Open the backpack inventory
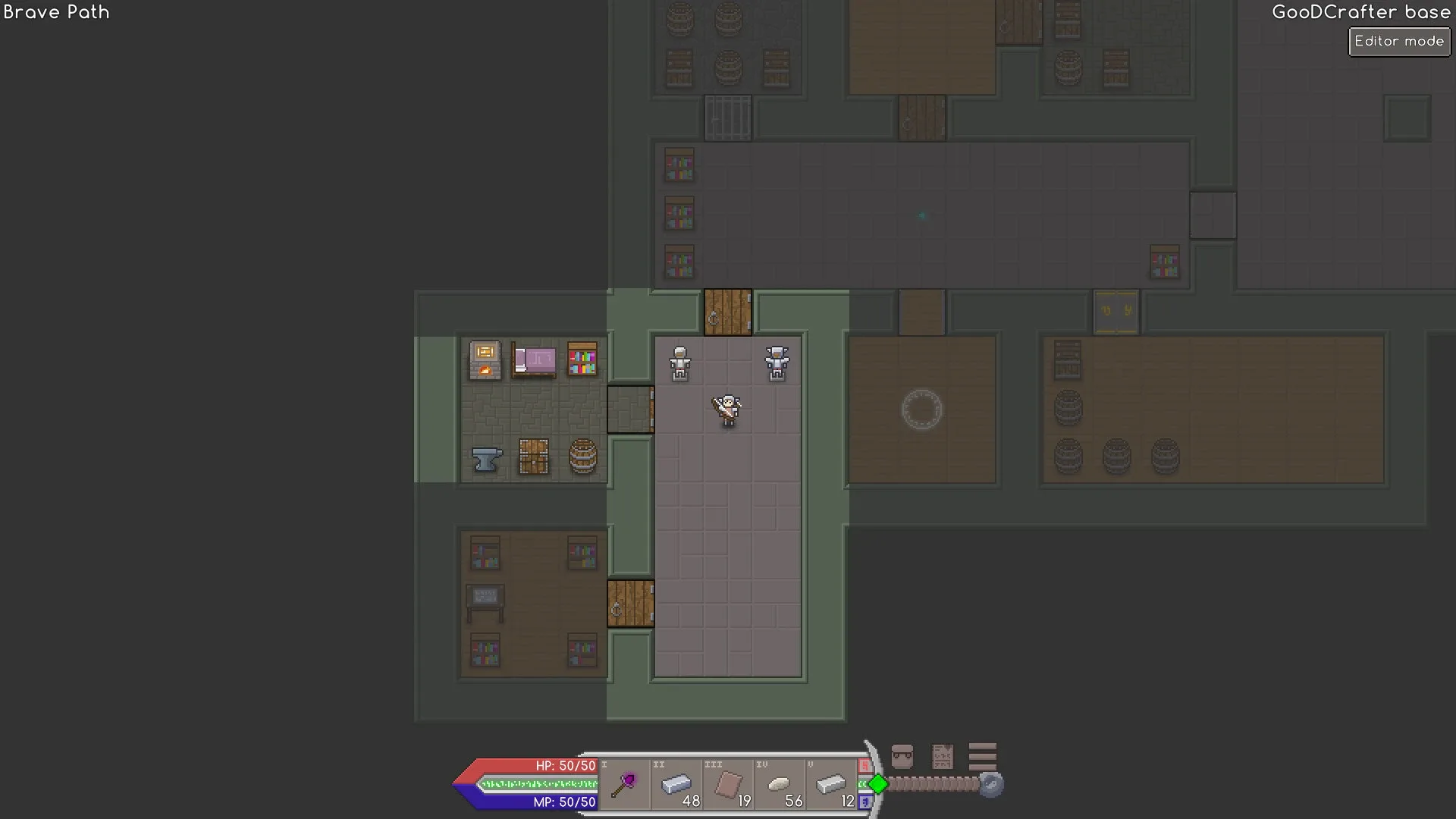The image size is (1456, 819). pyautogui.click(x=902, y=756)
